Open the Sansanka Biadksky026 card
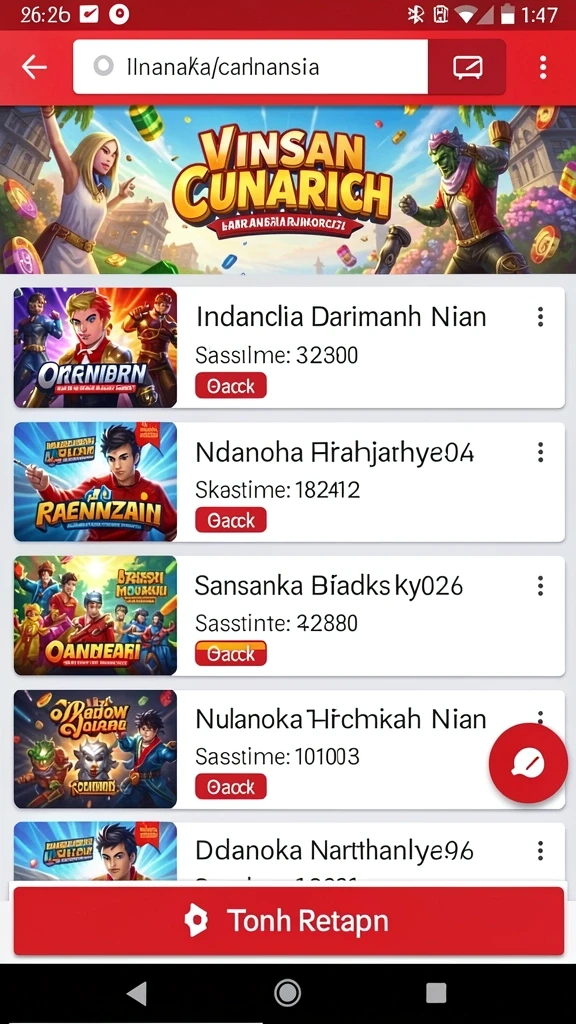The height and width of the screenshot is (1024, 576). tap(289, 616)
